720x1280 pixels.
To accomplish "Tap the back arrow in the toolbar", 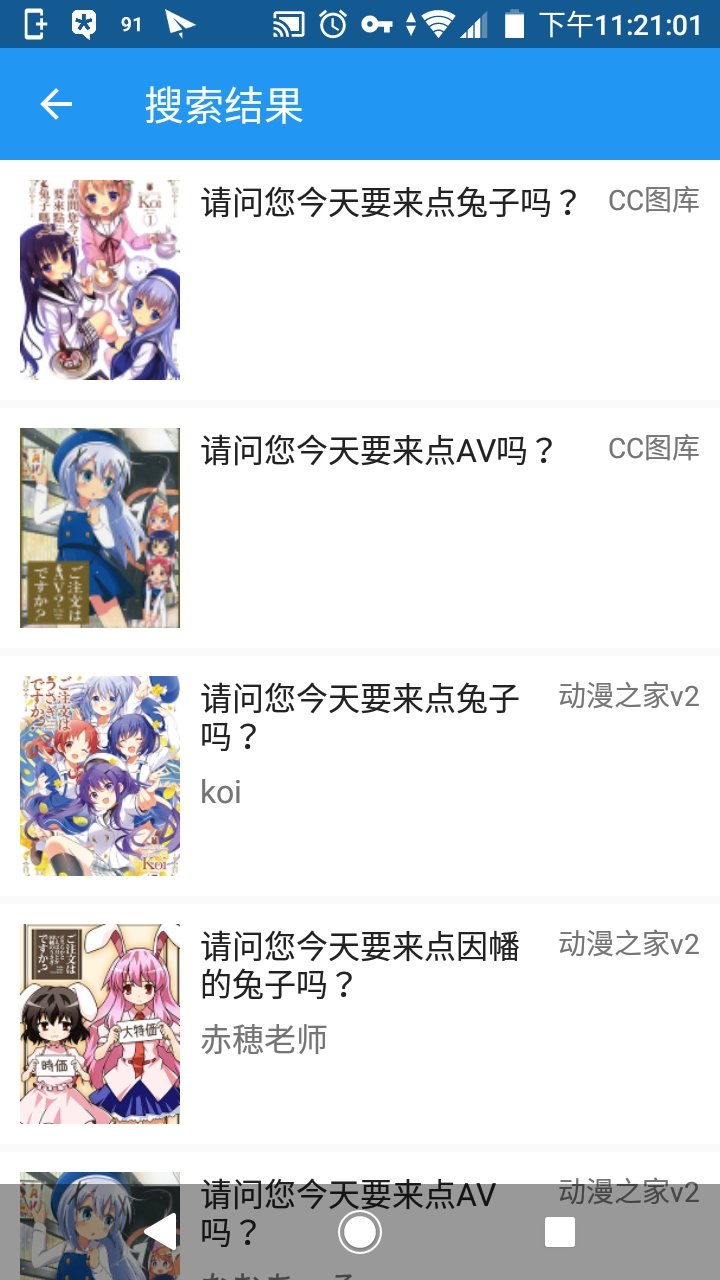I will (55, 104).
